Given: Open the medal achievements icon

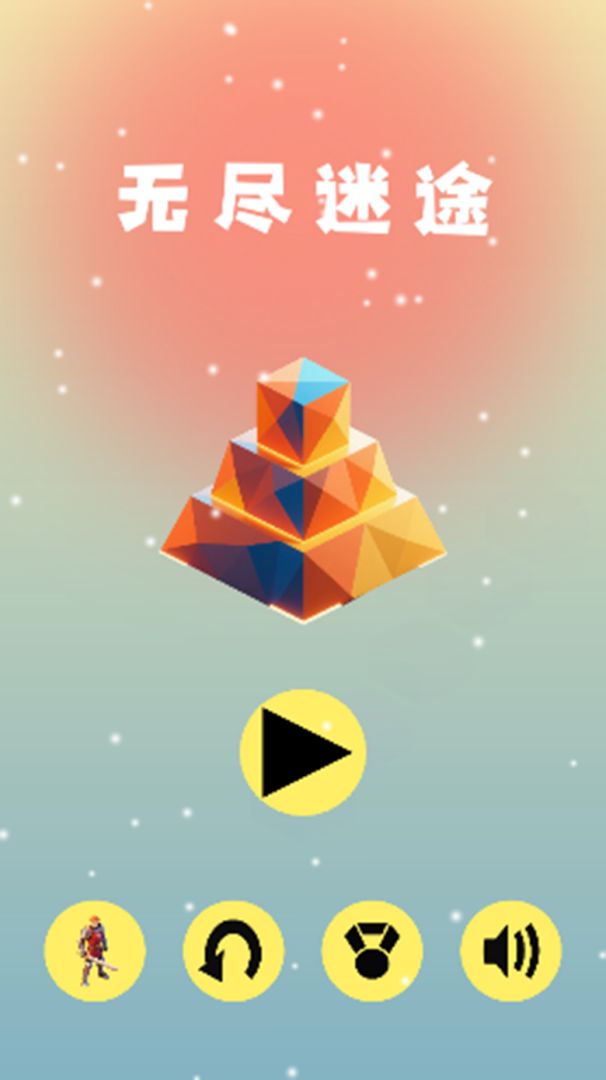Looking at the screenshot, I should coord(372,951).
